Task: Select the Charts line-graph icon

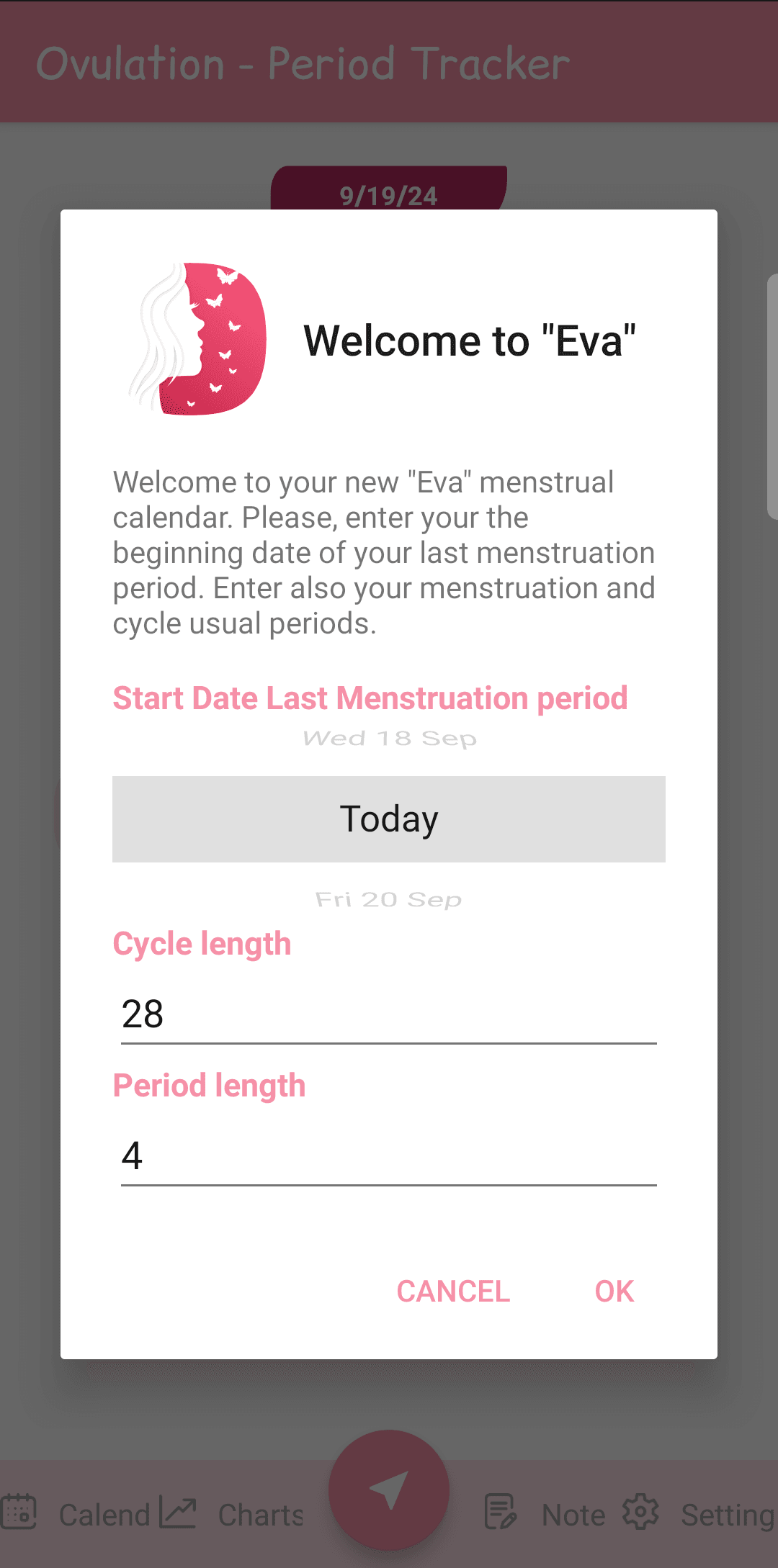Action: point(177,1512)
